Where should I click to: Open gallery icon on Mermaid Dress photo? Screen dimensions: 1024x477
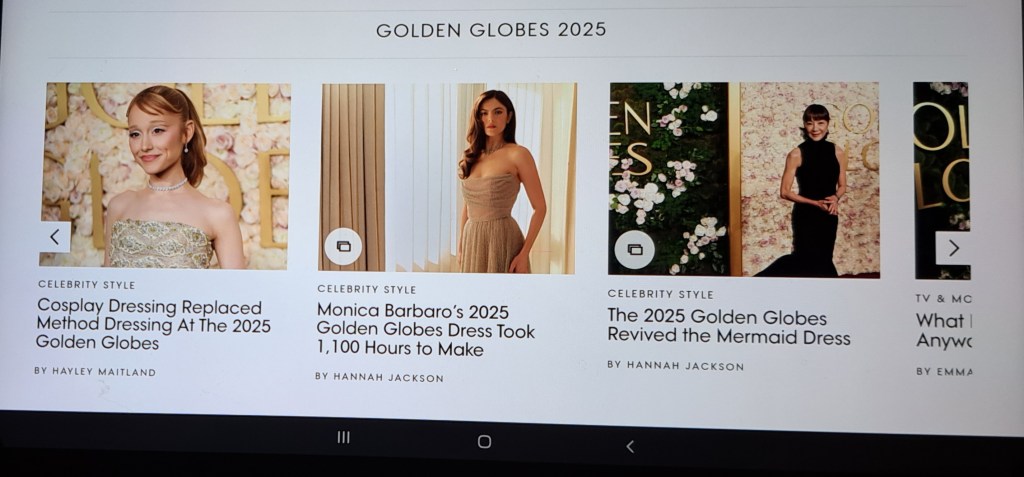pyautogui.click(x=634, y=248)
